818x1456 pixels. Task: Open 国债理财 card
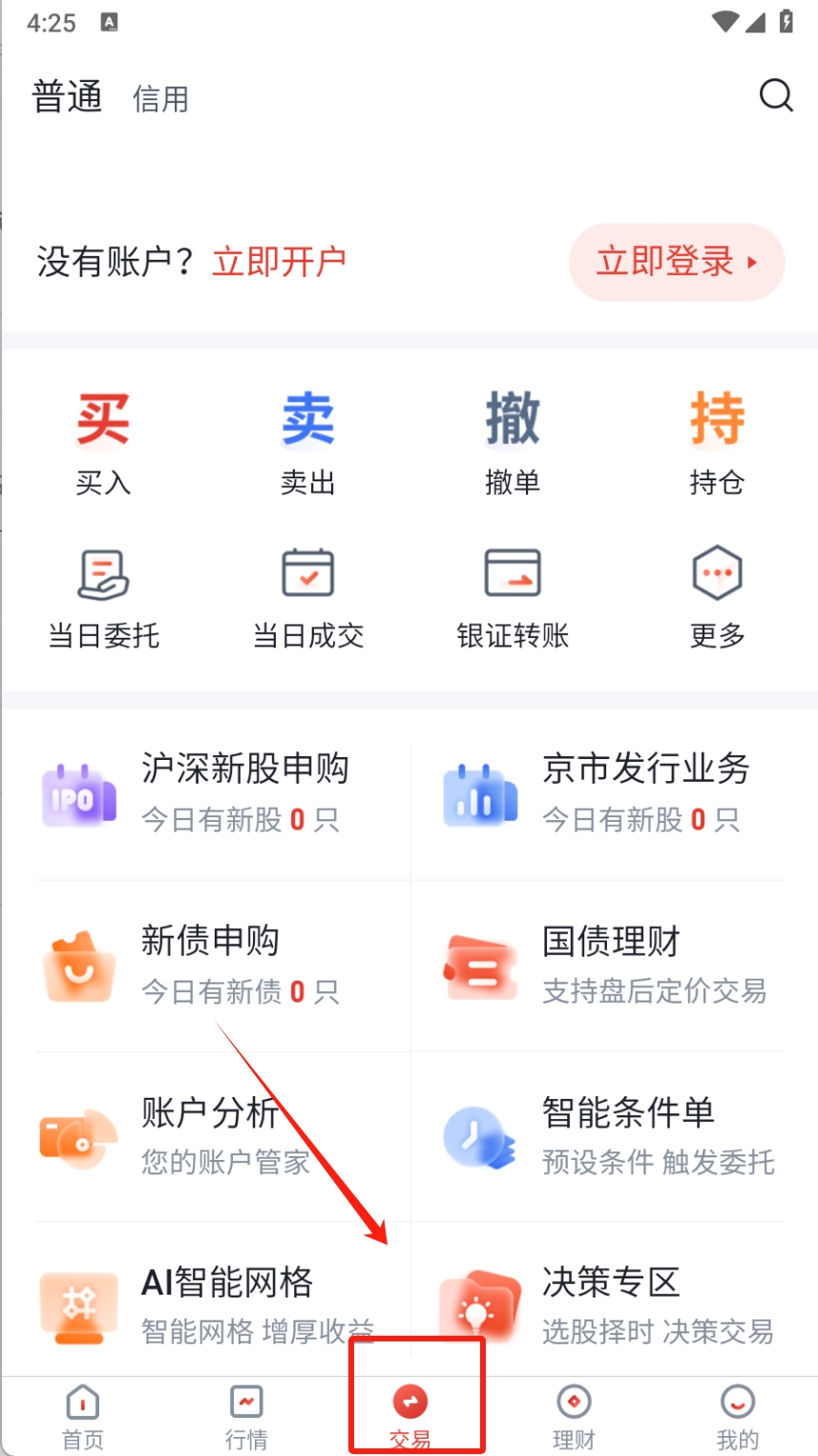pos(611,965)
